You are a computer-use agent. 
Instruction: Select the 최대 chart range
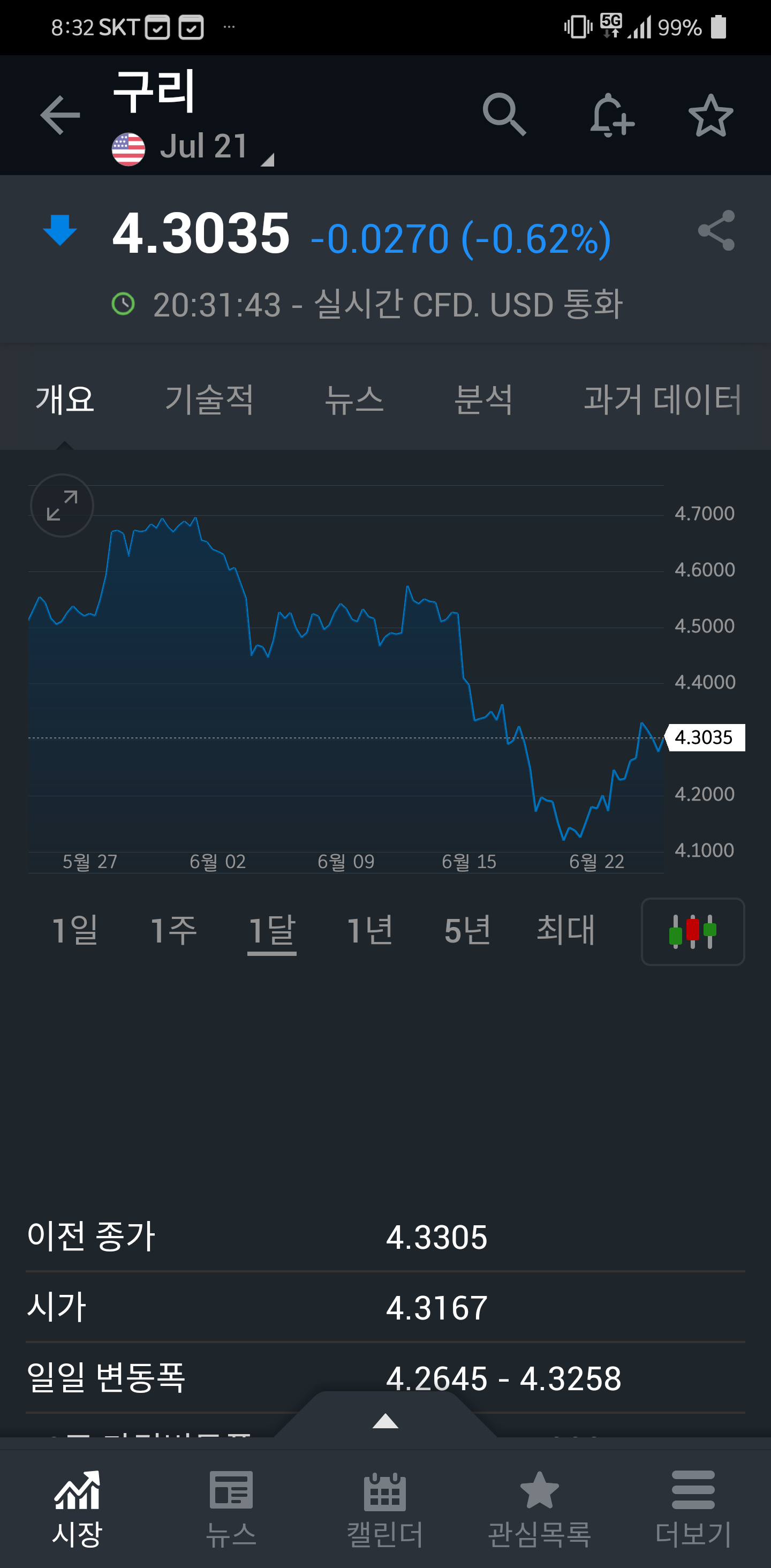(565, 931)
